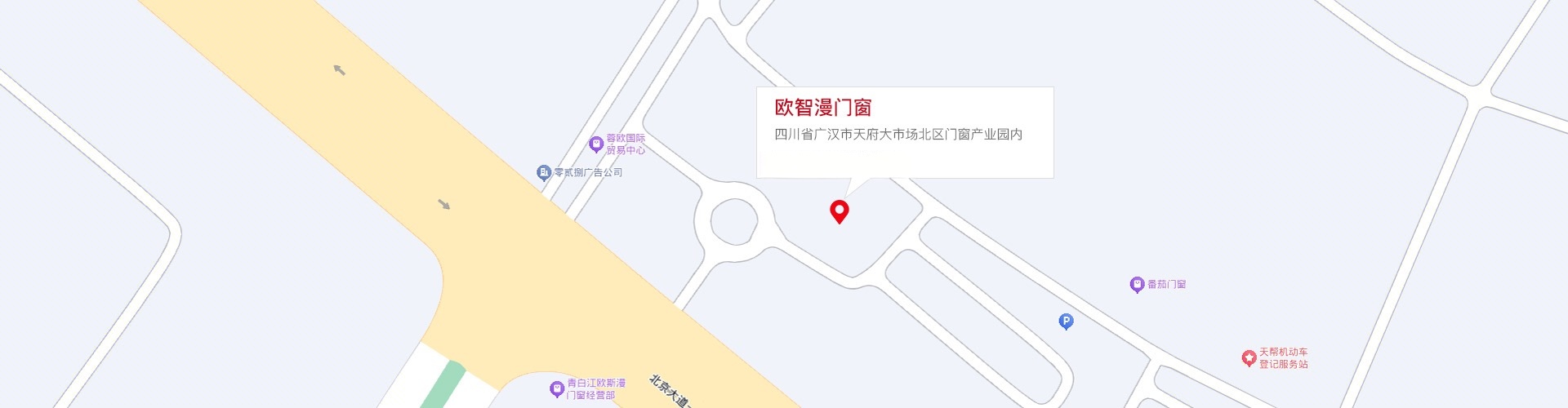
Task: Open the 番茄门窗 place marker
Action: coord(1137,285)
